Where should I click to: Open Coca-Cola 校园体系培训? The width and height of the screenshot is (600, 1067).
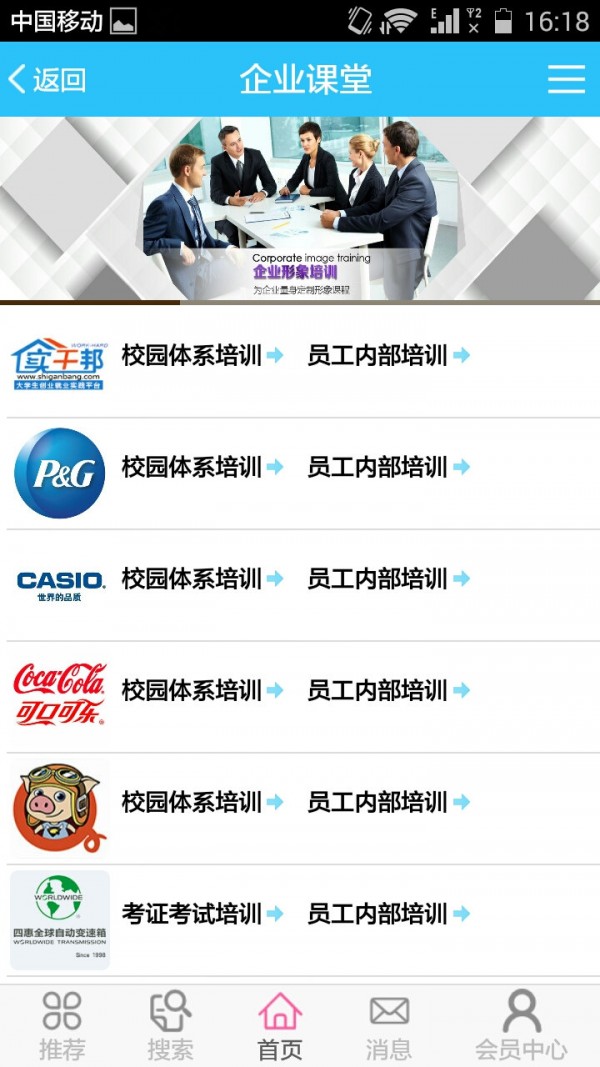(202, 691)
